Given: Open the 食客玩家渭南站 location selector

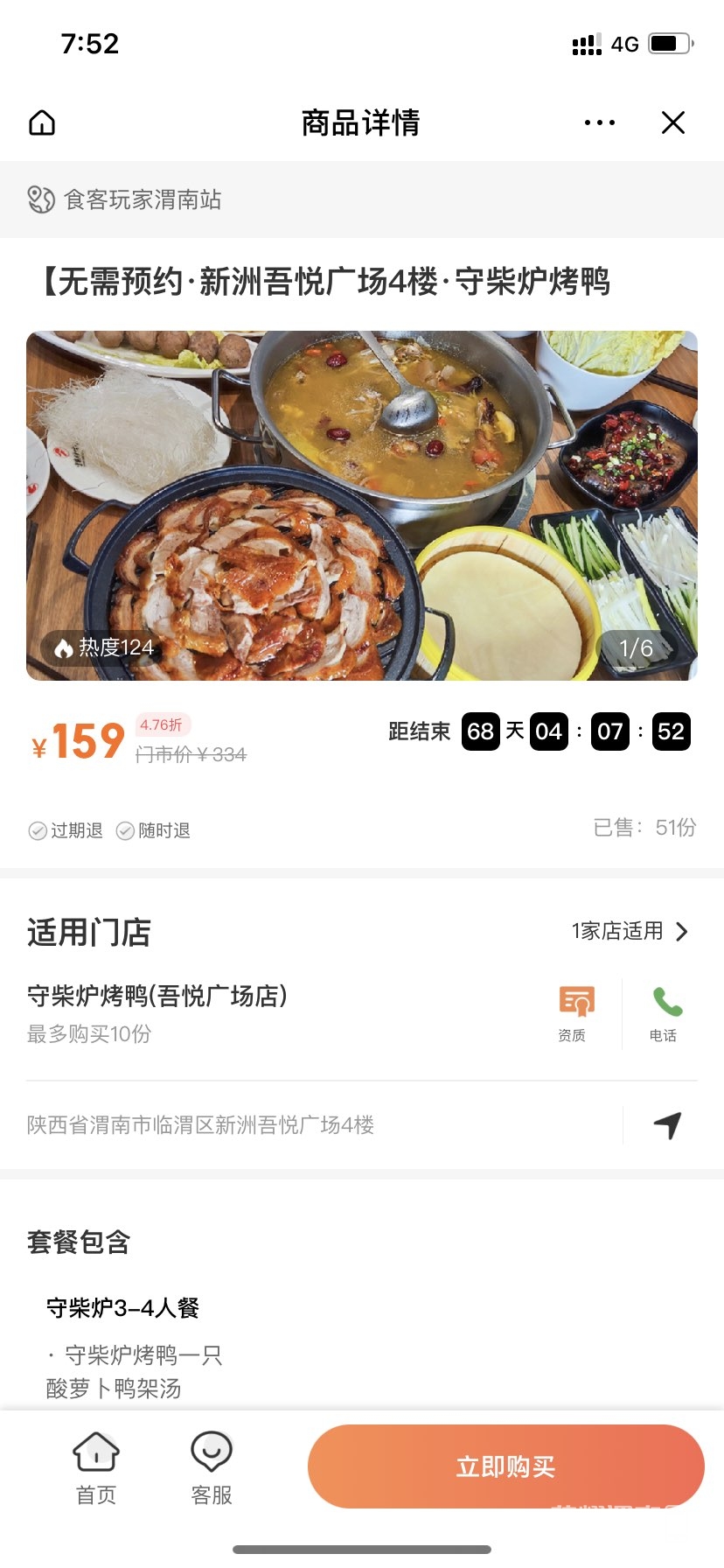Looking at the screenshot, I should coord(124,199).
